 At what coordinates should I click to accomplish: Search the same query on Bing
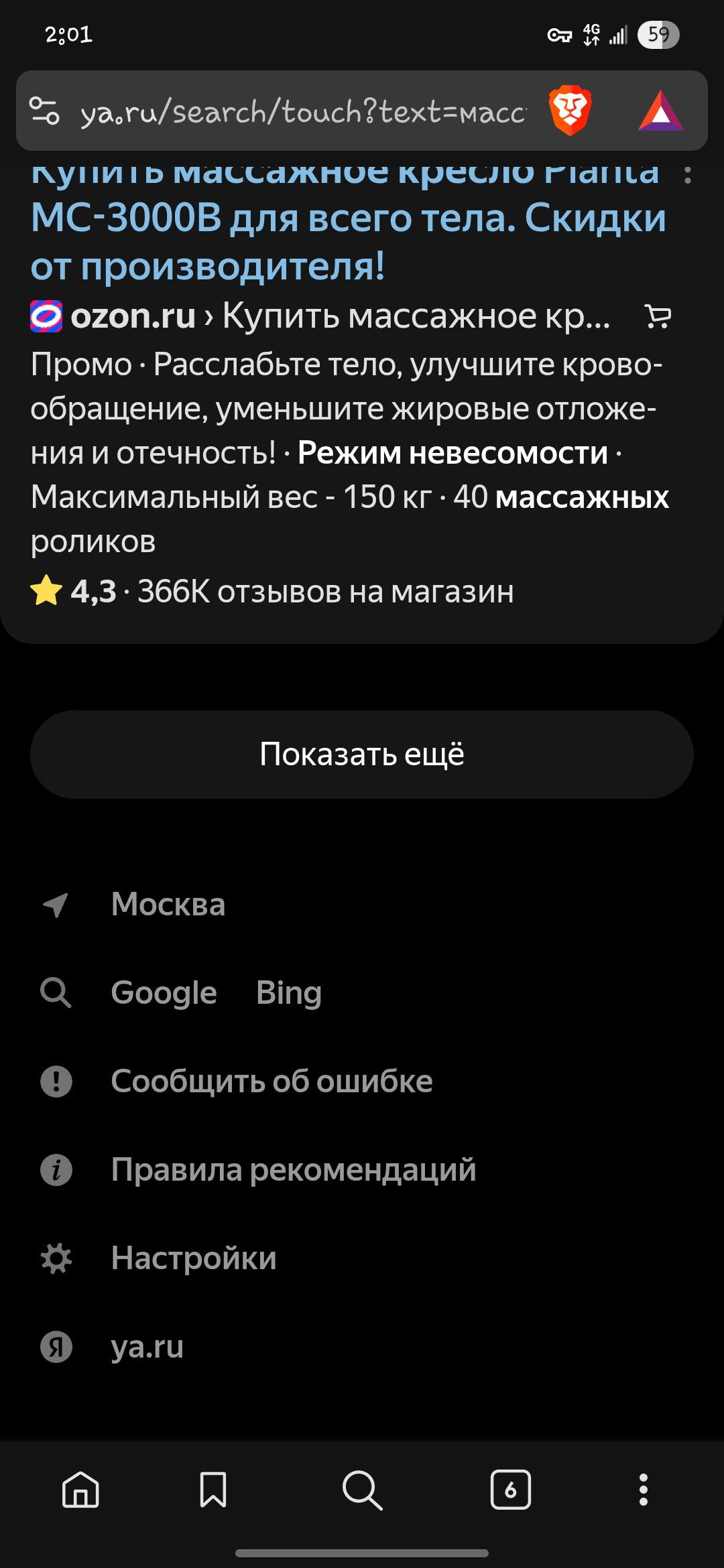(289, 993)
